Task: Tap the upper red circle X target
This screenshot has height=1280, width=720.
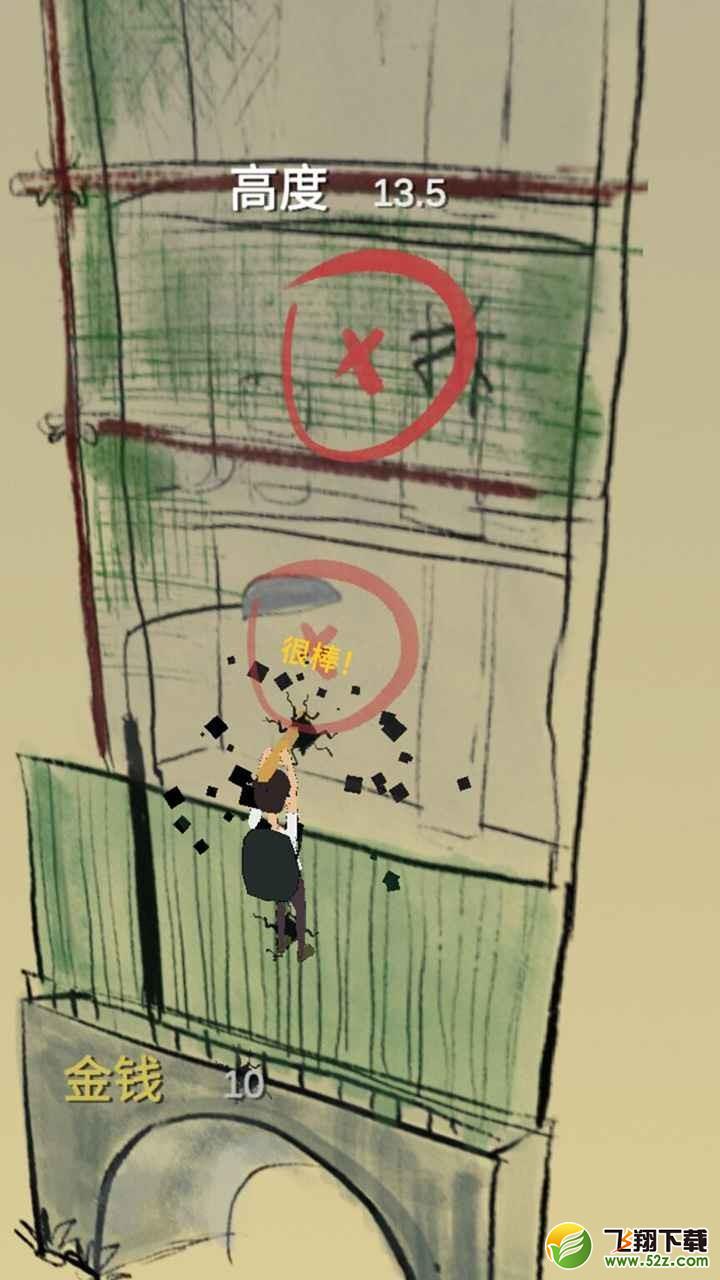Action: pyautogui.click(x=379, y=356)
